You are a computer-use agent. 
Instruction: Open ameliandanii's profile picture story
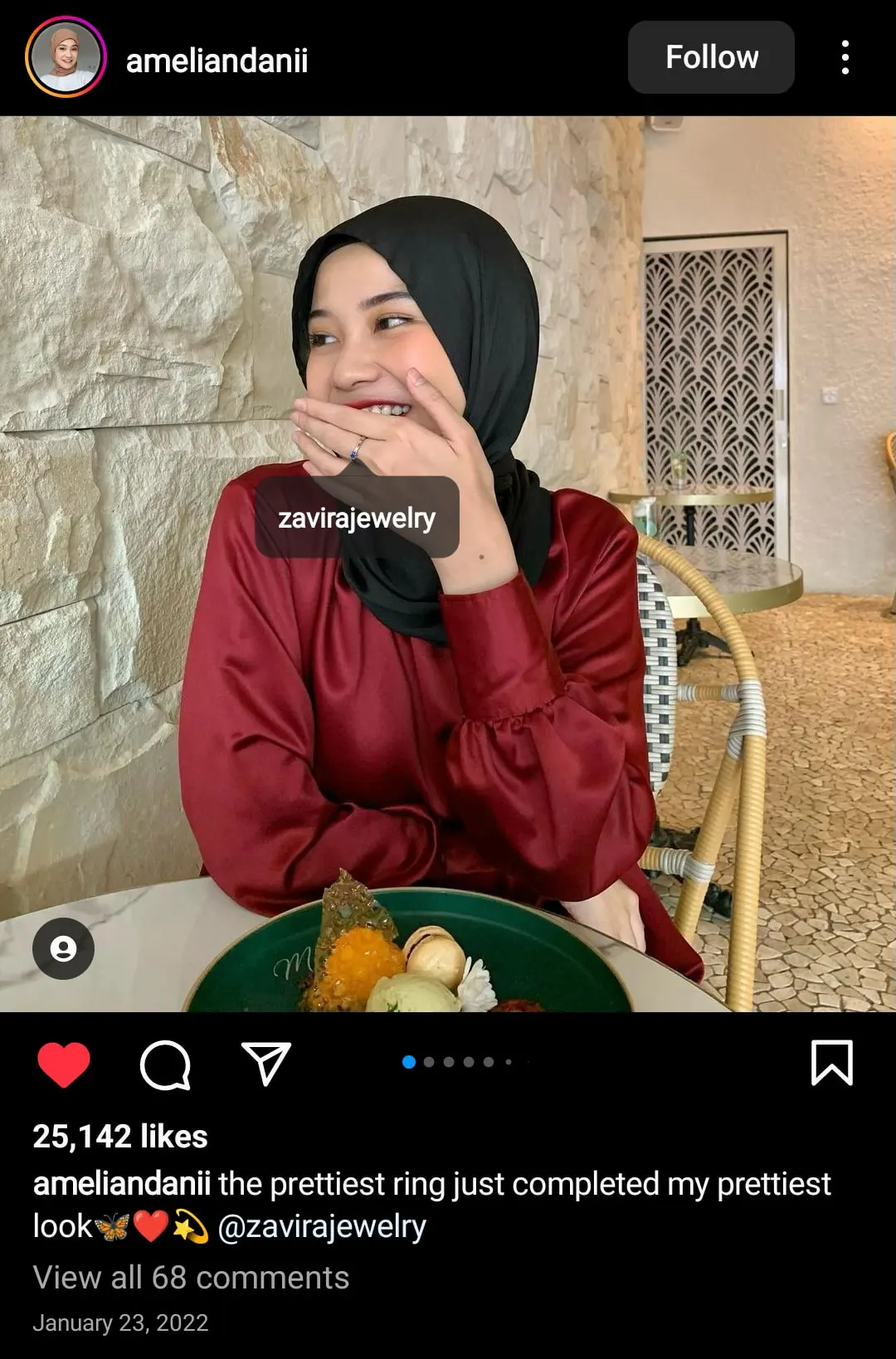click(66, 58)
